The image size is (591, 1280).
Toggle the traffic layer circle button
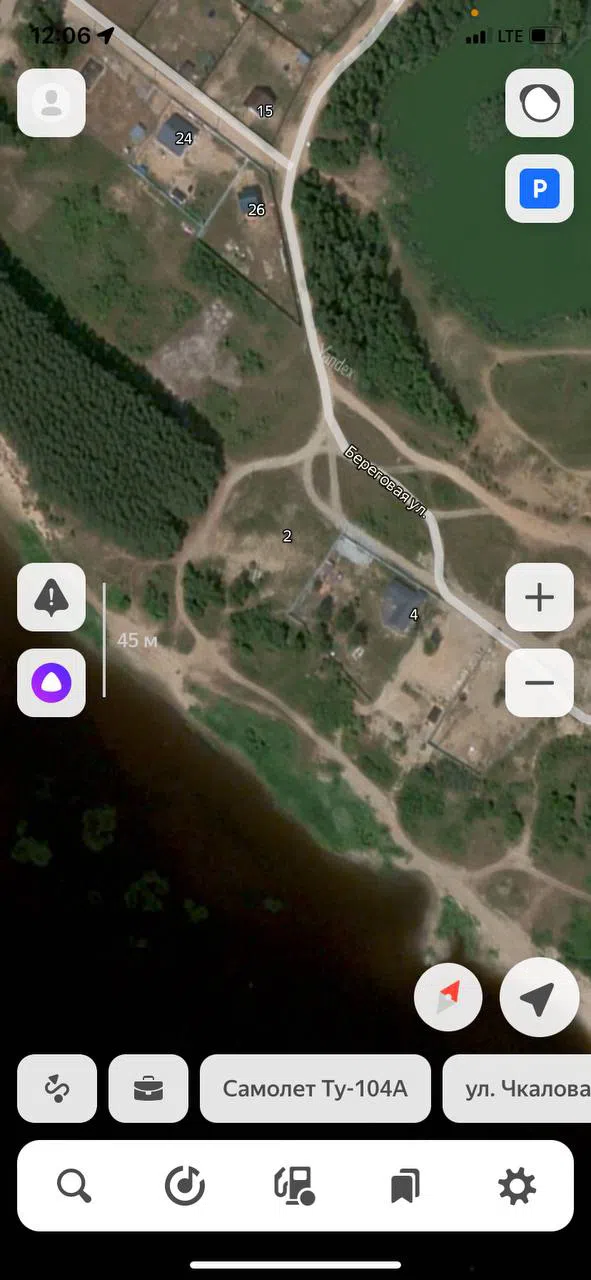(539, 103)
